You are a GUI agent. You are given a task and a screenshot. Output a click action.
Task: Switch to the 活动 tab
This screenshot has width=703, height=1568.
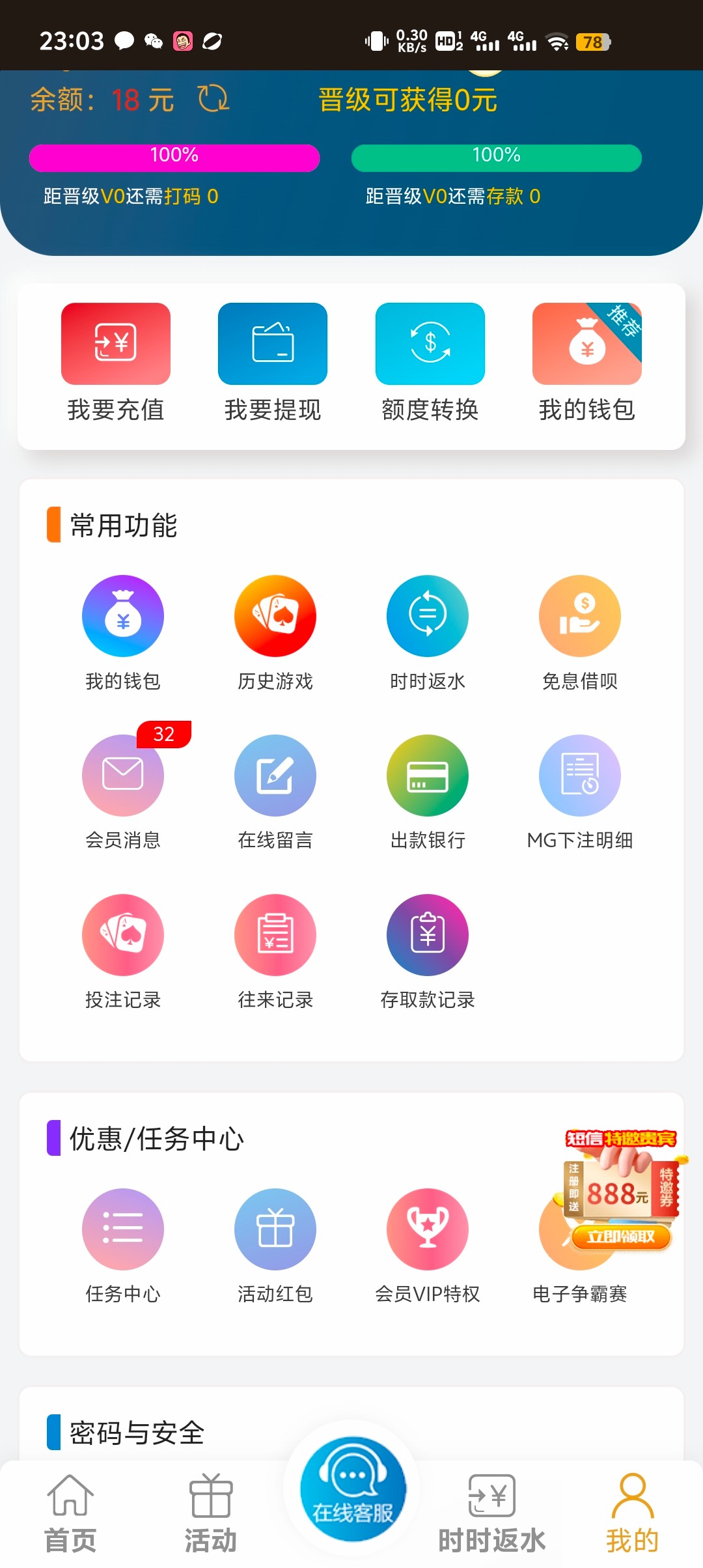tap(211, 1513)
